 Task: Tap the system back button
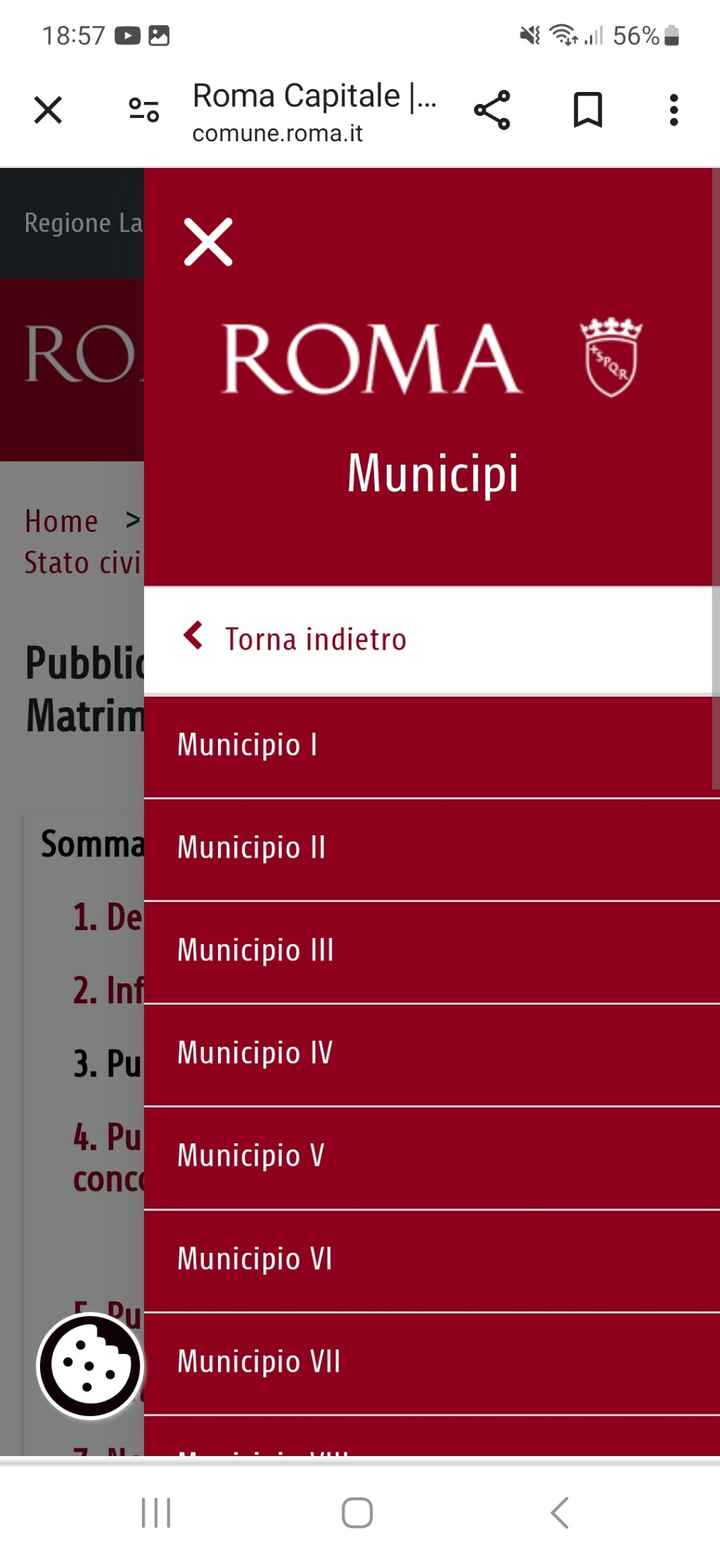click(560, 1513)
